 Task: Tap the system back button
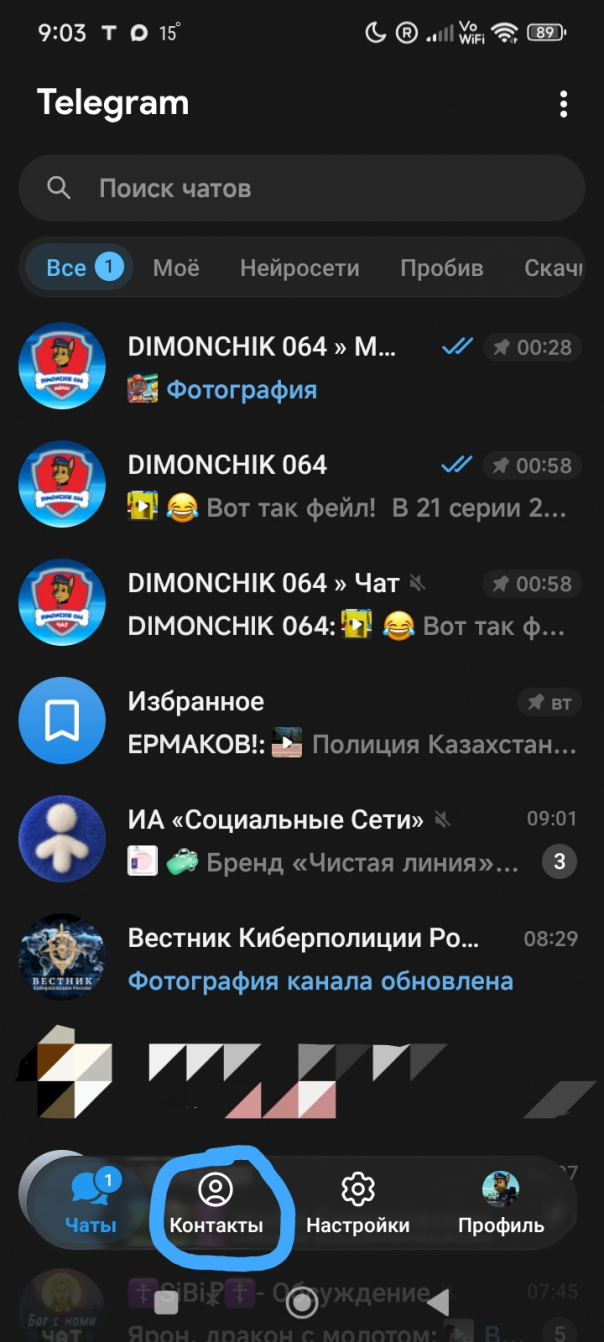(x=437, y=1302)
